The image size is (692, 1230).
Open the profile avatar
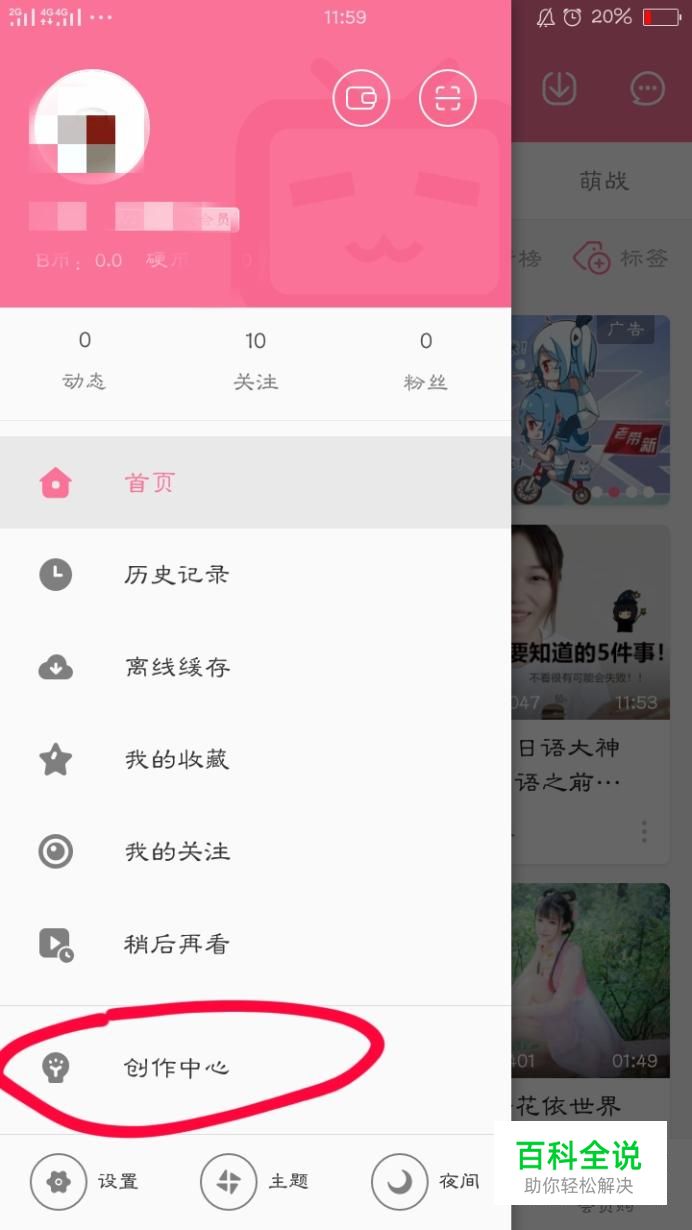(90, 128)
